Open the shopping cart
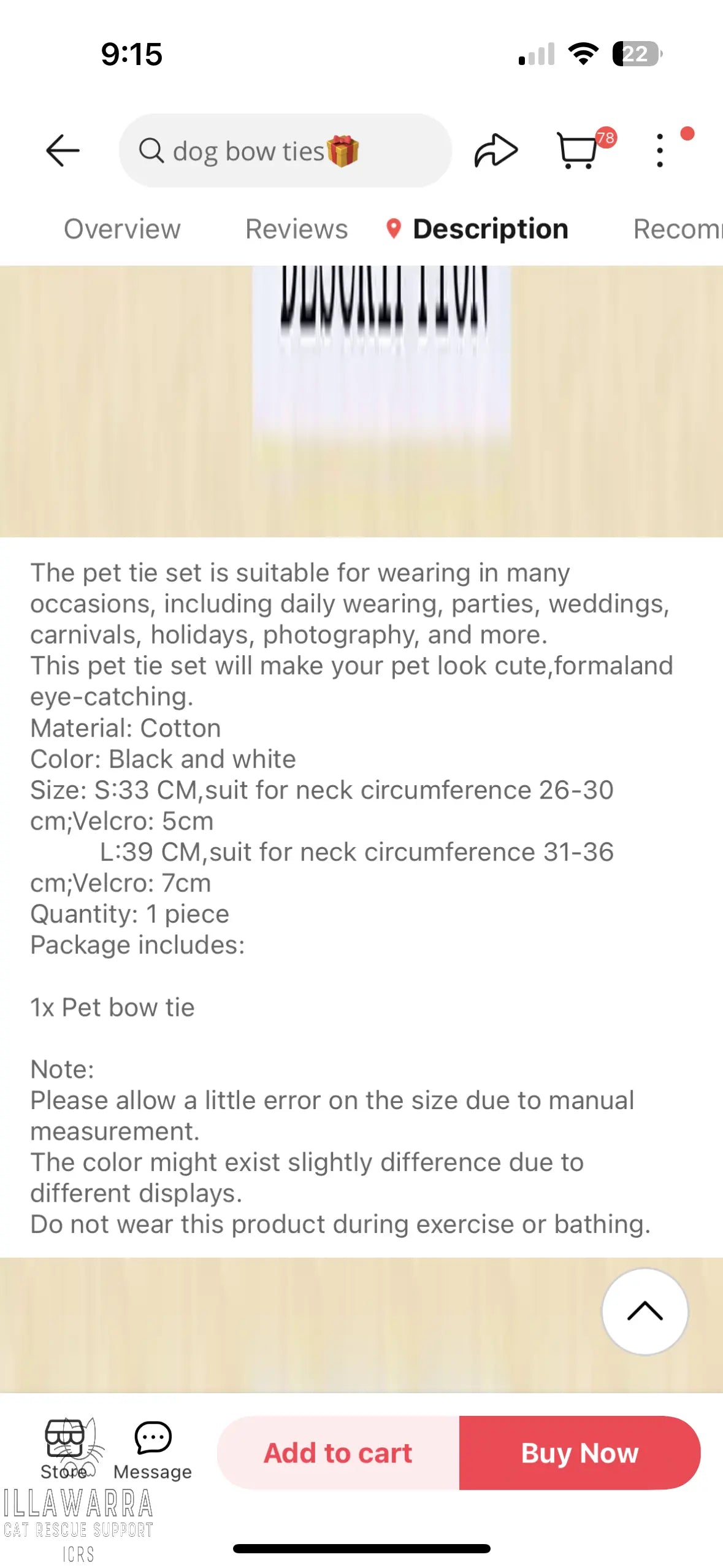 pyautogui.click(x=578, y=150)
